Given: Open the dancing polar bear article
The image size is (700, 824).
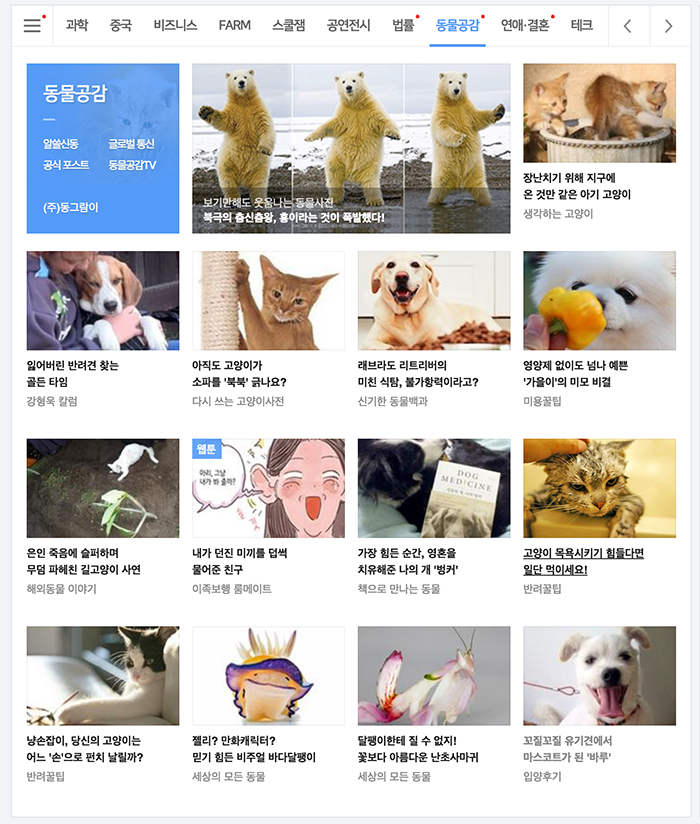Looking at the screenshot, I should [350, 148].
